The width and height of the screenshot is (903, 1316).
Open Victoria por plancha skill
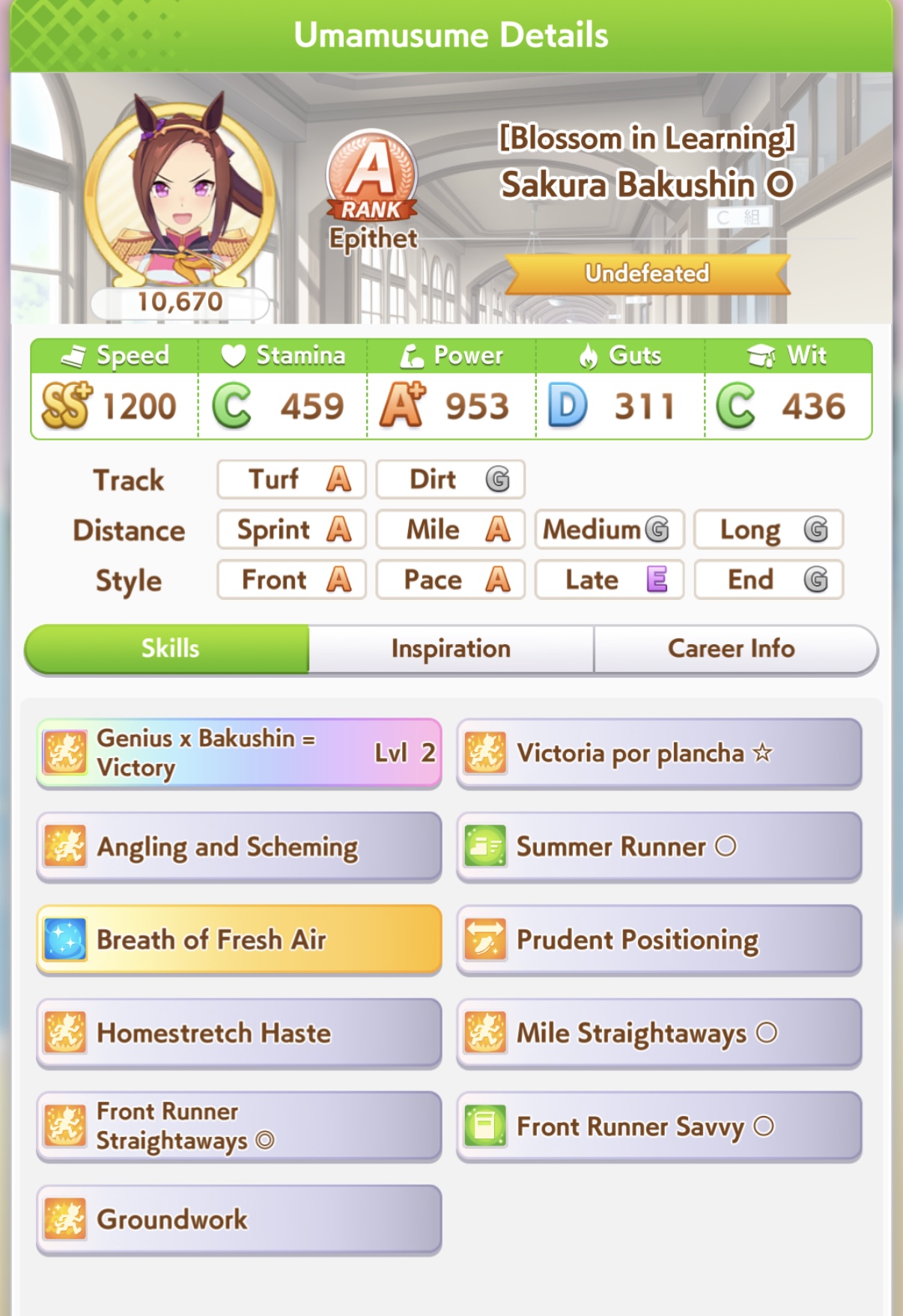(659, 753)
